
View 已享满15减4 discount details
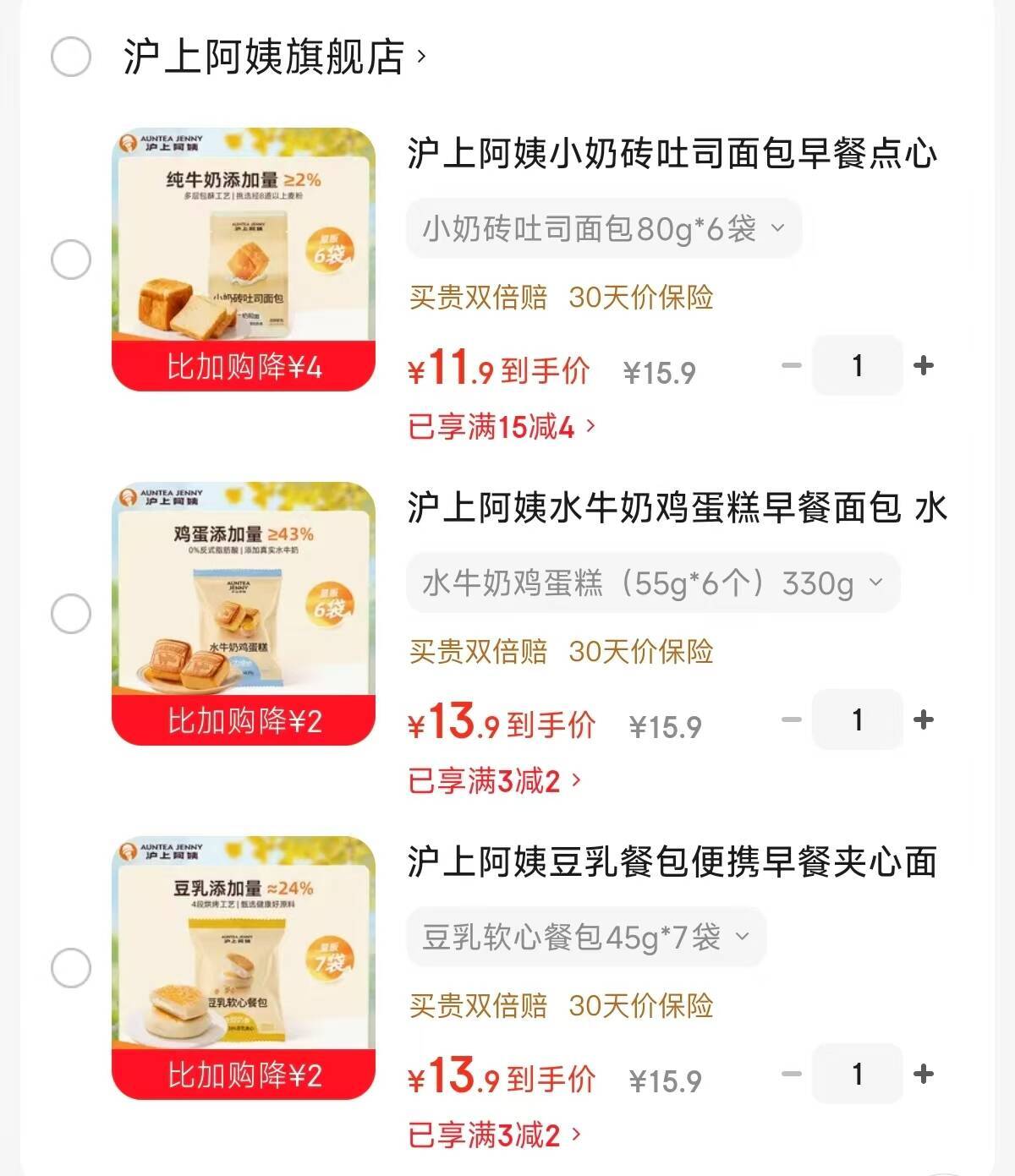click(502, 427)
